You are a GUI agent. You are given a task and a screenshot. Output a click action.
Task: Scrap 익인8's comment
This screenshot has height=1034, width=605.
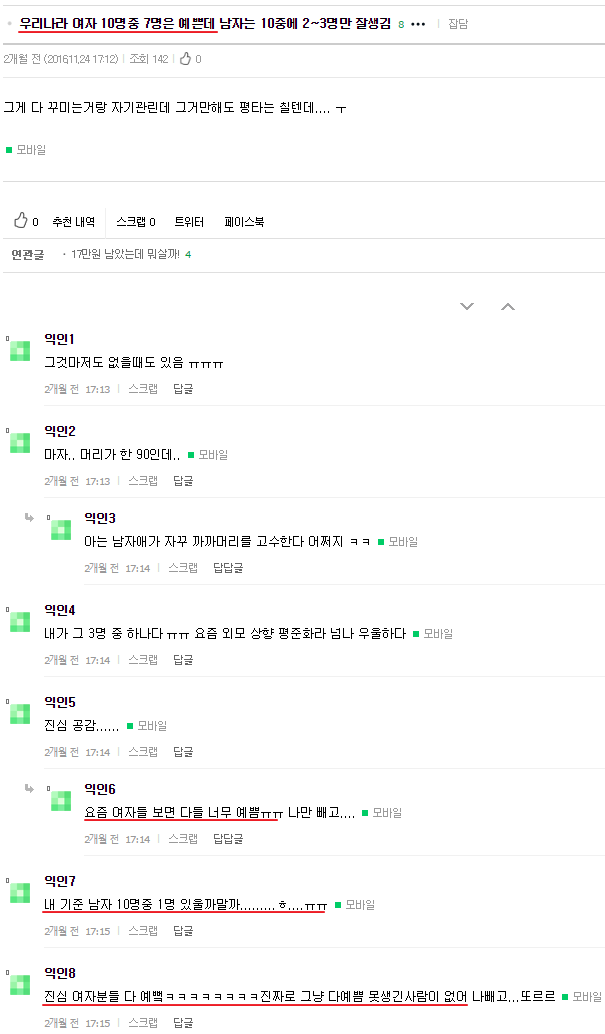pos(143,1023)
